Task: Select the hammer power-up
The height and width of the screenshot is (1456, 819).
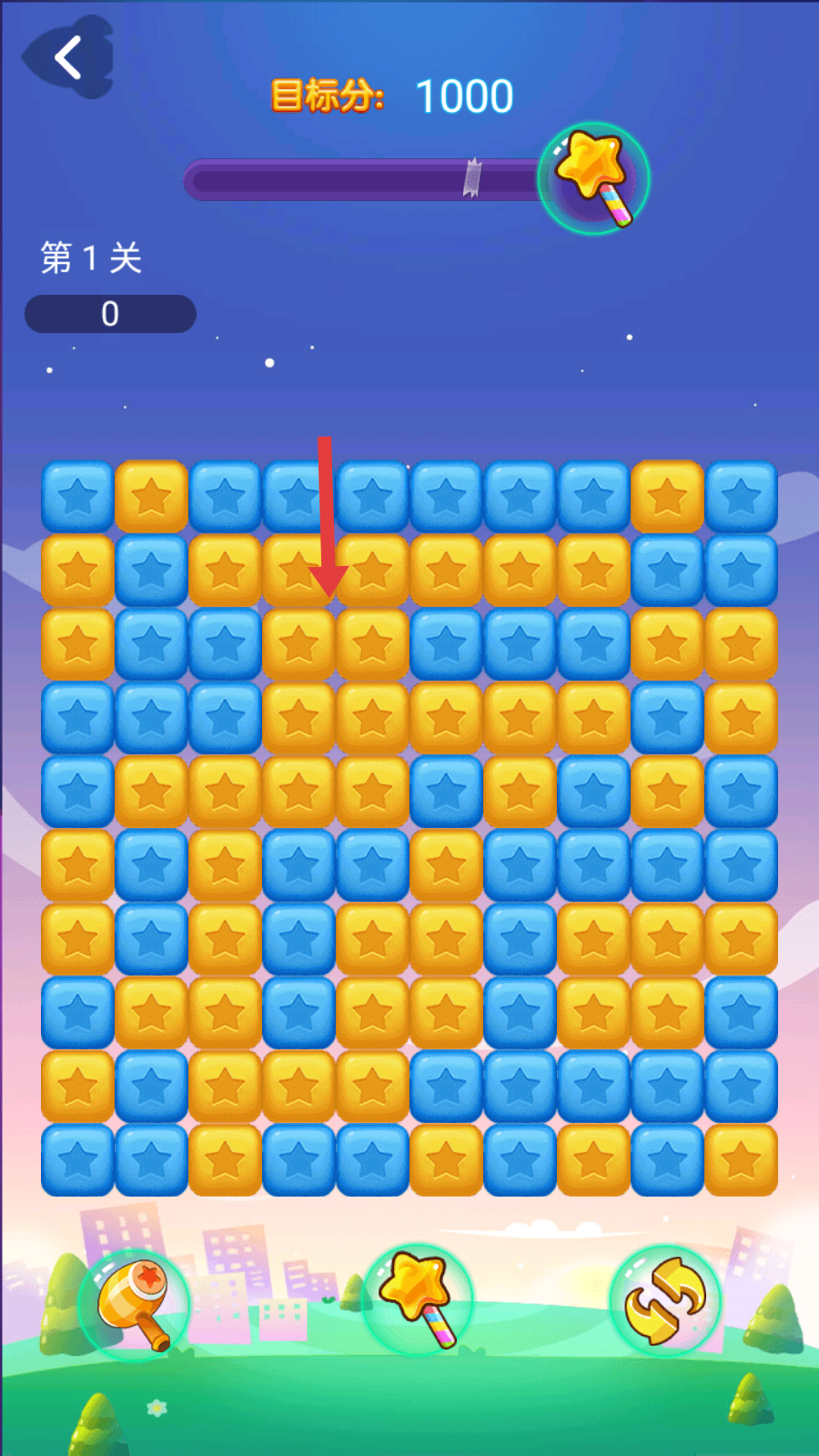Action: (134, 1303)
